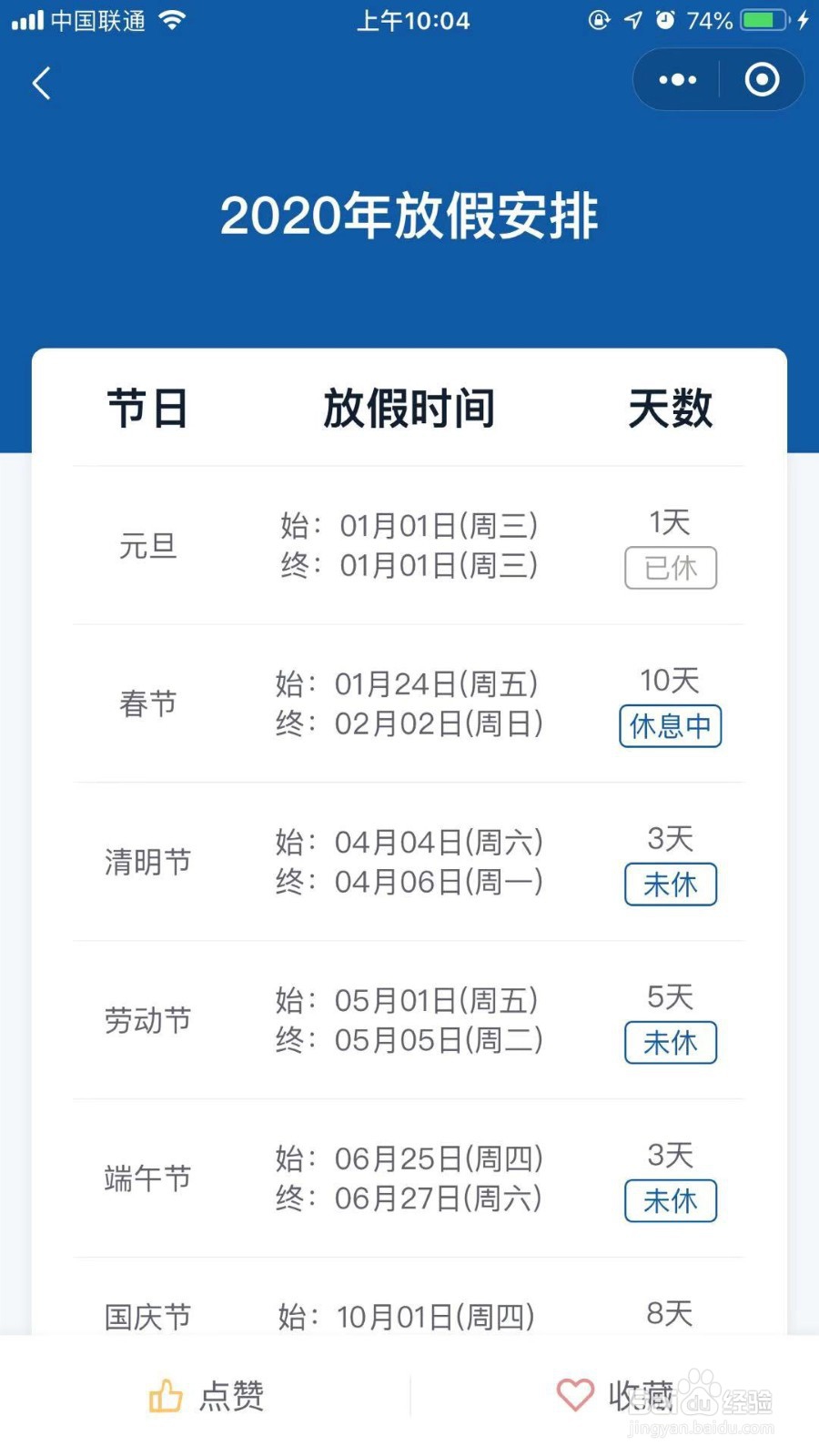
Task: Tap the circle button to close mini-program
Action: 761,80
